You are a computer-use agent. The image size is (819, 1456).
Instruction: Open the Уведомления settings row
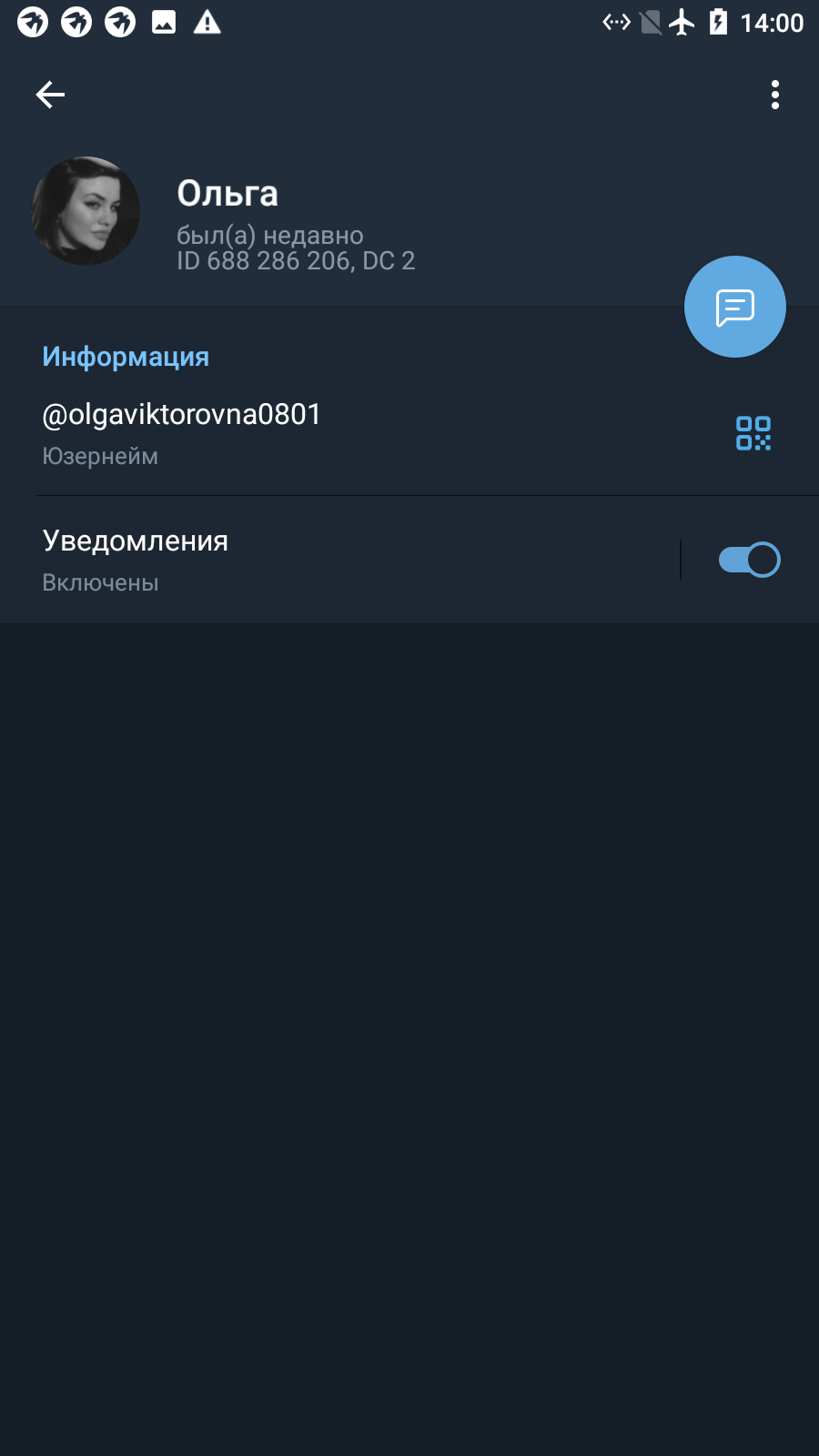pos(339,560)
